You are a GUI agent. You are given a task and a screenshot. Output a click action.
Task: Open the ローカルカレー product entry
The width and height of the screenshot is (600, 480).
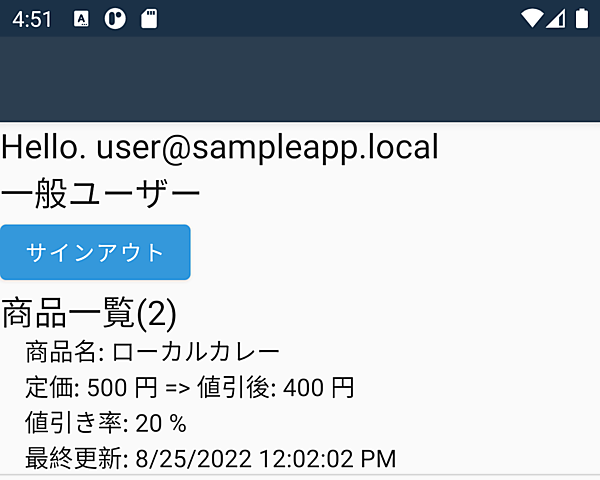click(196, 352)
